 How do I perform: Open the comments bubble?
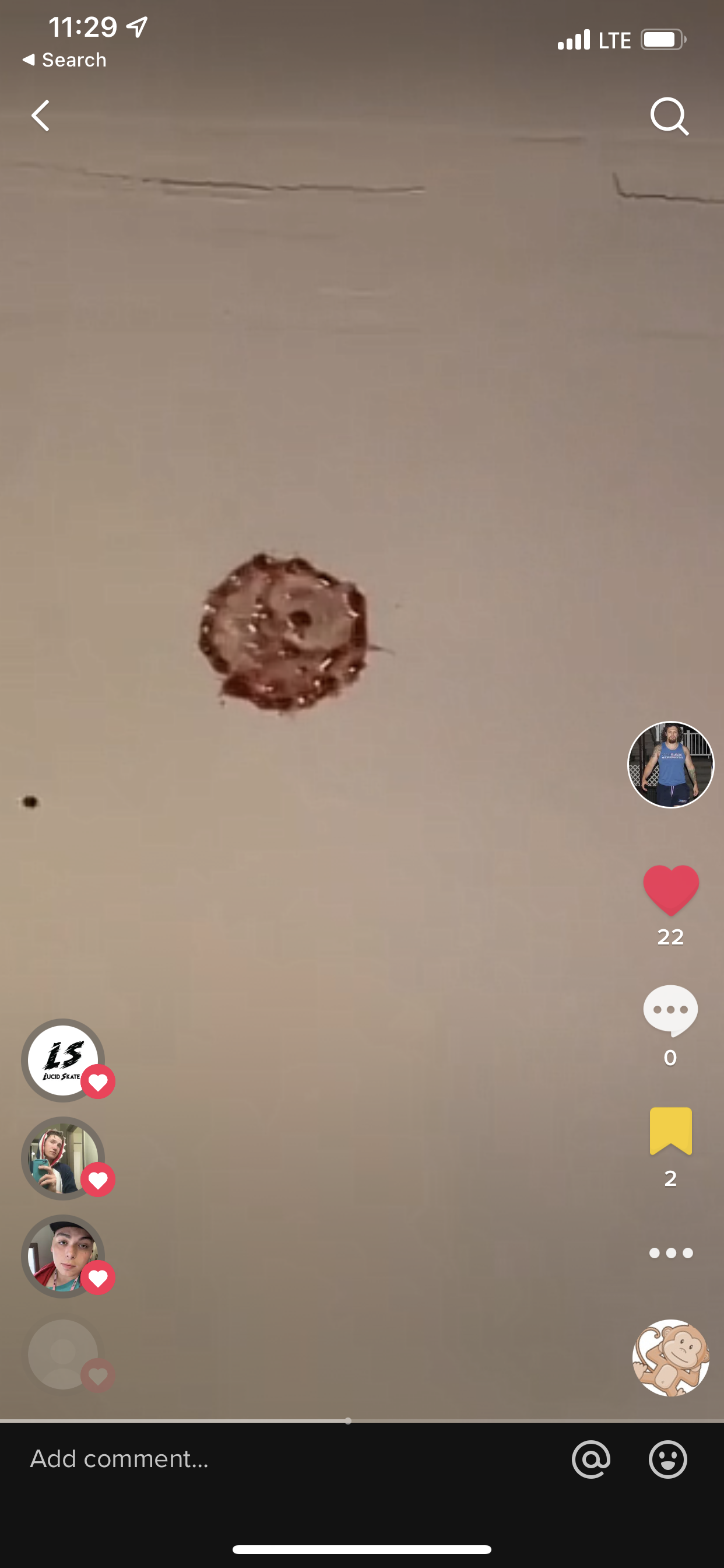click(x=670, y=1010)
